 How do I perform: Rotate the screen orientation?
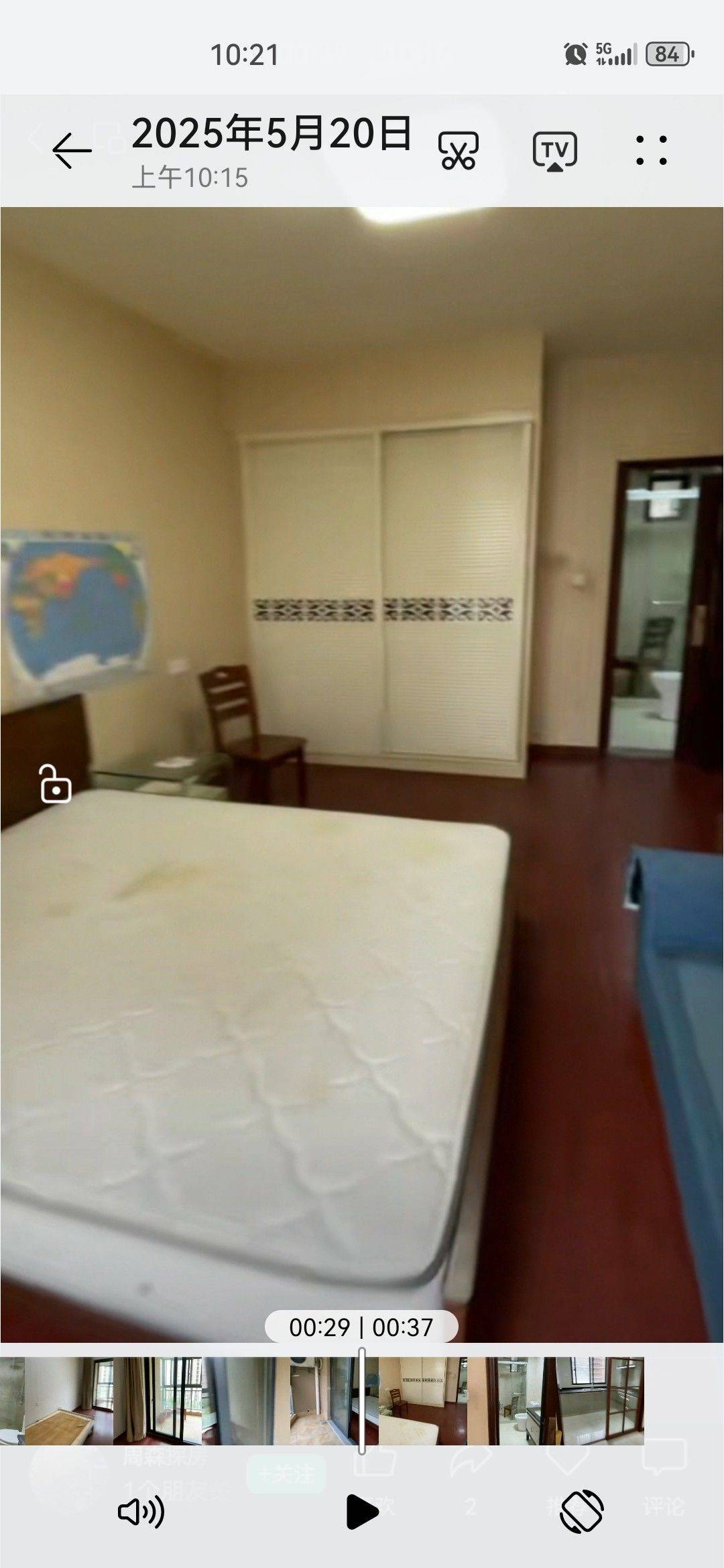point(582,1512)
